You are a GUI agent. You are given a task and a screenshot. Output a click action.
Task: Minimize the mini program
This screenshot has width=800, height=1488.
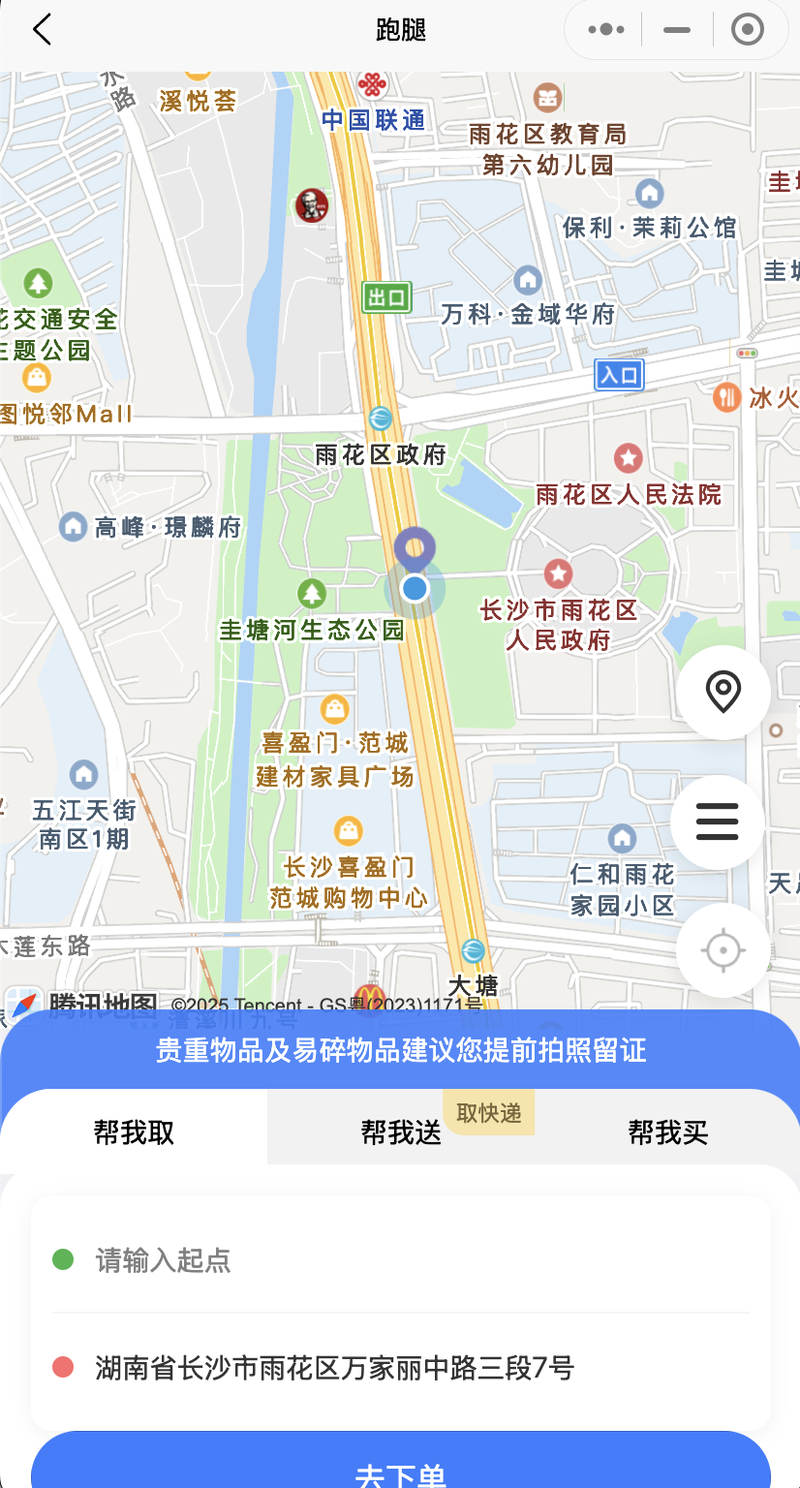tap(677, 30)
